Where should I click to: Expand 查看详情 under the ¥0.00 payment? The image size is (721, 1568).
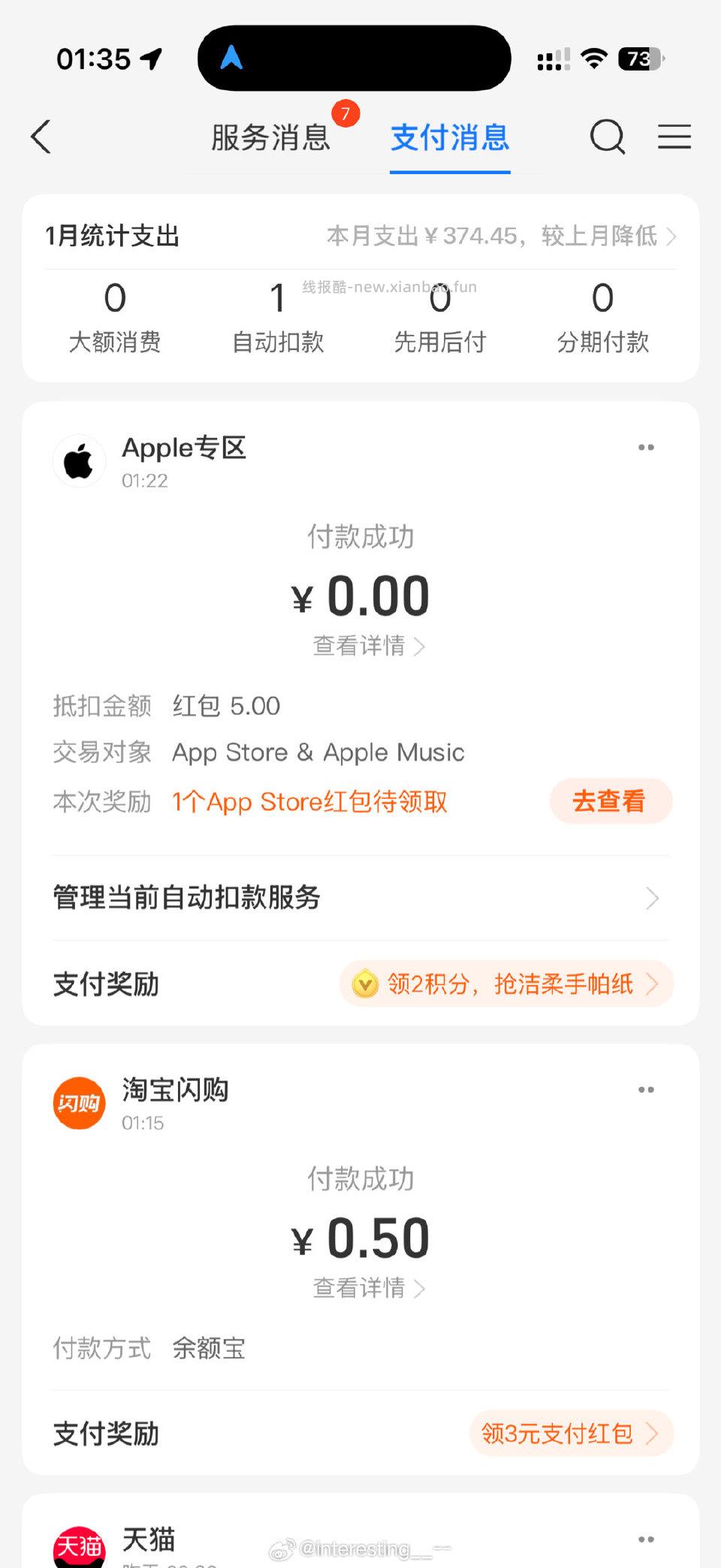pos(367,646)
